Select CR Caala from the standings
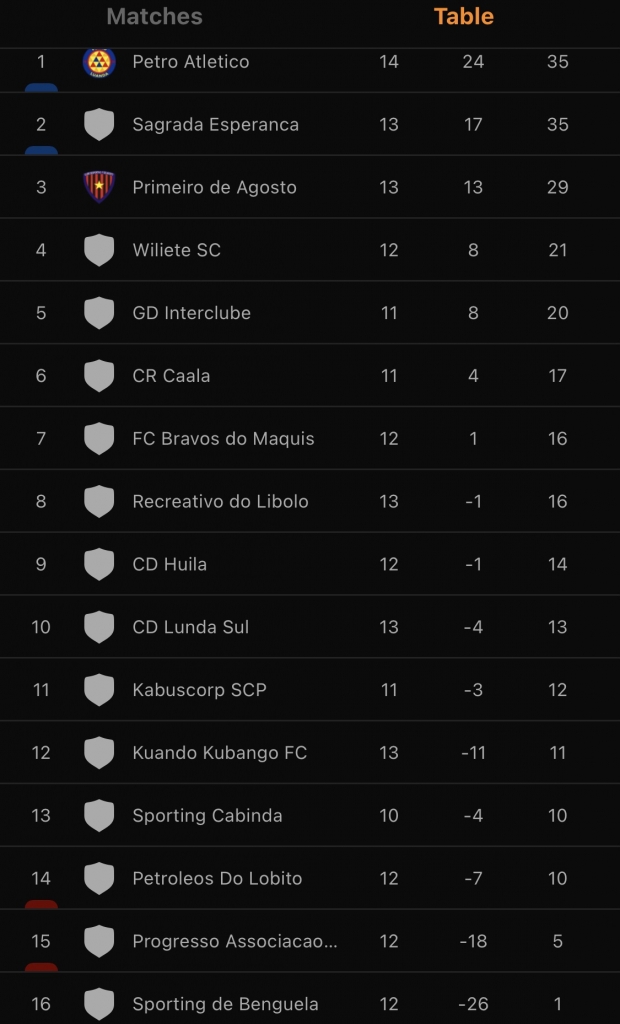Viewport: 620px width, 1024px height. click(171, 376)
